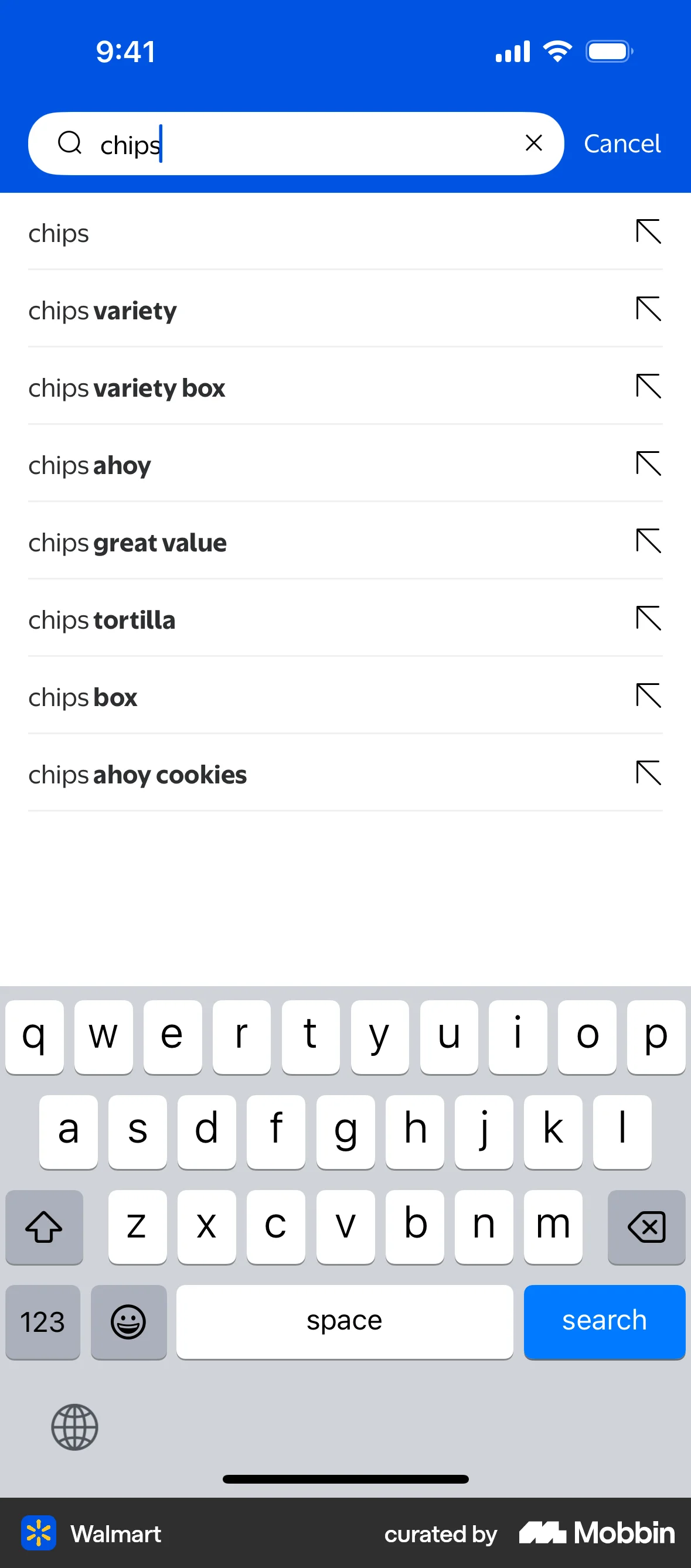Switch to the 123 numeric keyboard
Image resolution: width=691 pixels, height=1568 pixels.
click(x=42, y=1322)
